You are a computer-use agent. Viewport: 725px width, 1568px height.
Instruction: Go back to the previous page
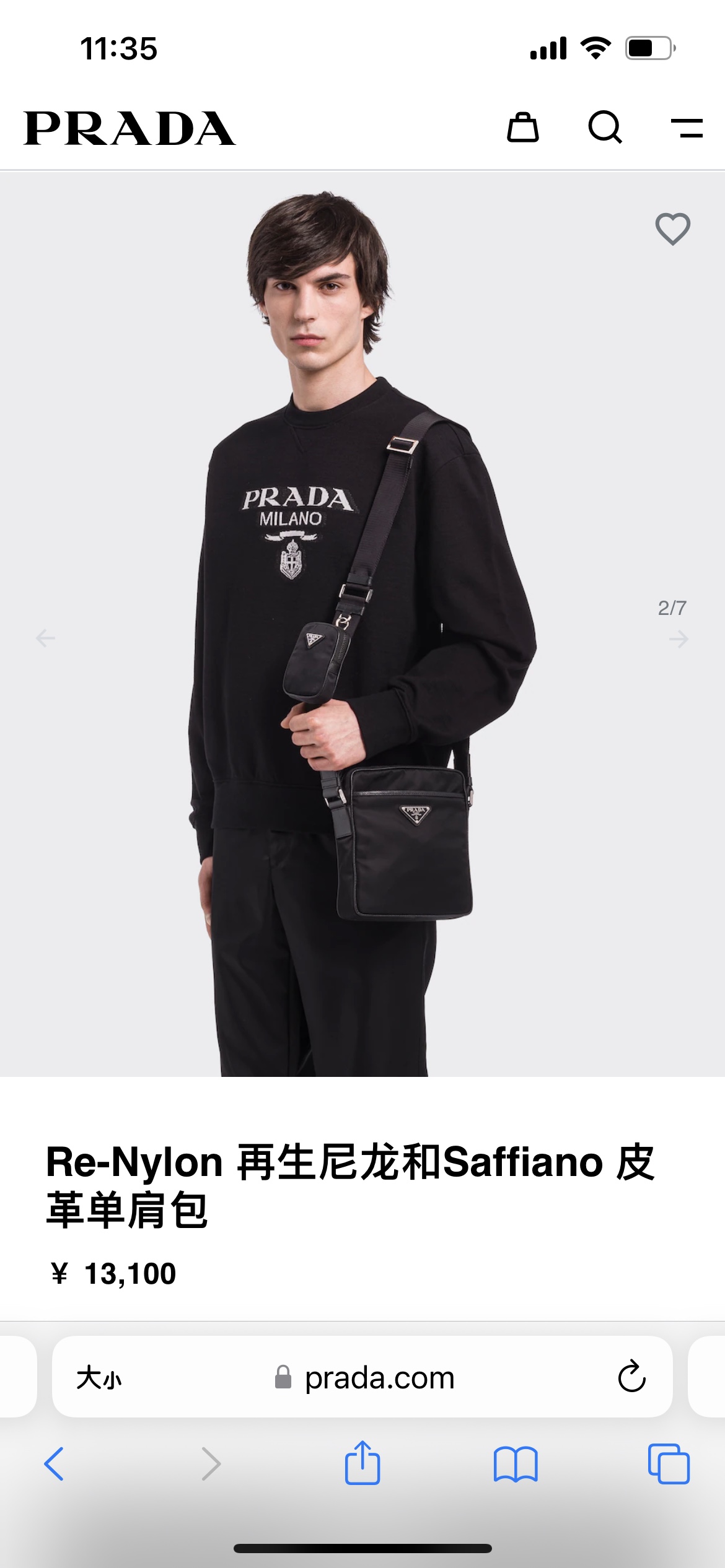pos(54,1464)
